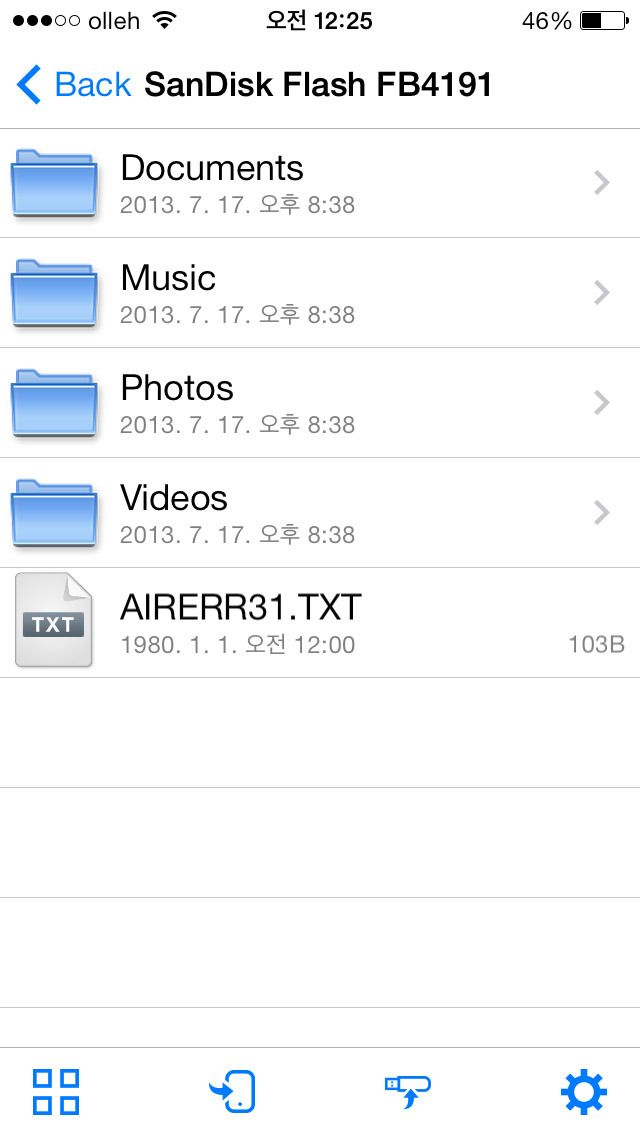Screen dimensions: 640x1136
Task: Open the Videos folder
Action: coord(320,513)
